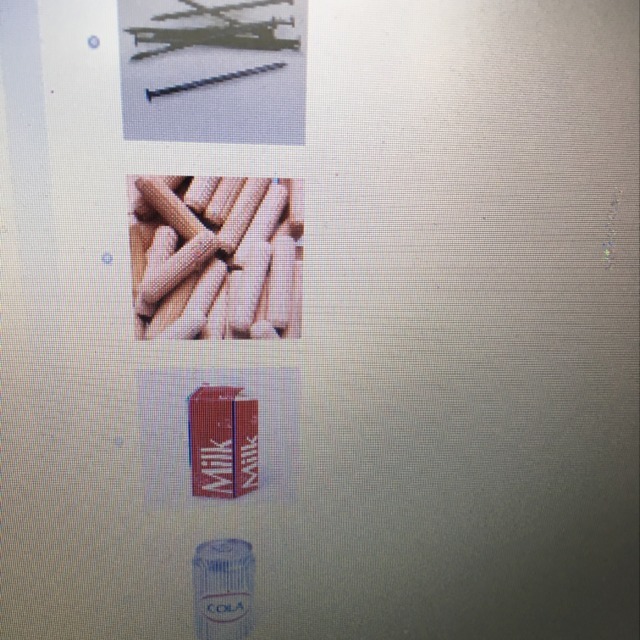The height and width of the screenshot is (640, 640).
Task: Pick the milk carton answer option
Action: (x=119, y=440)
